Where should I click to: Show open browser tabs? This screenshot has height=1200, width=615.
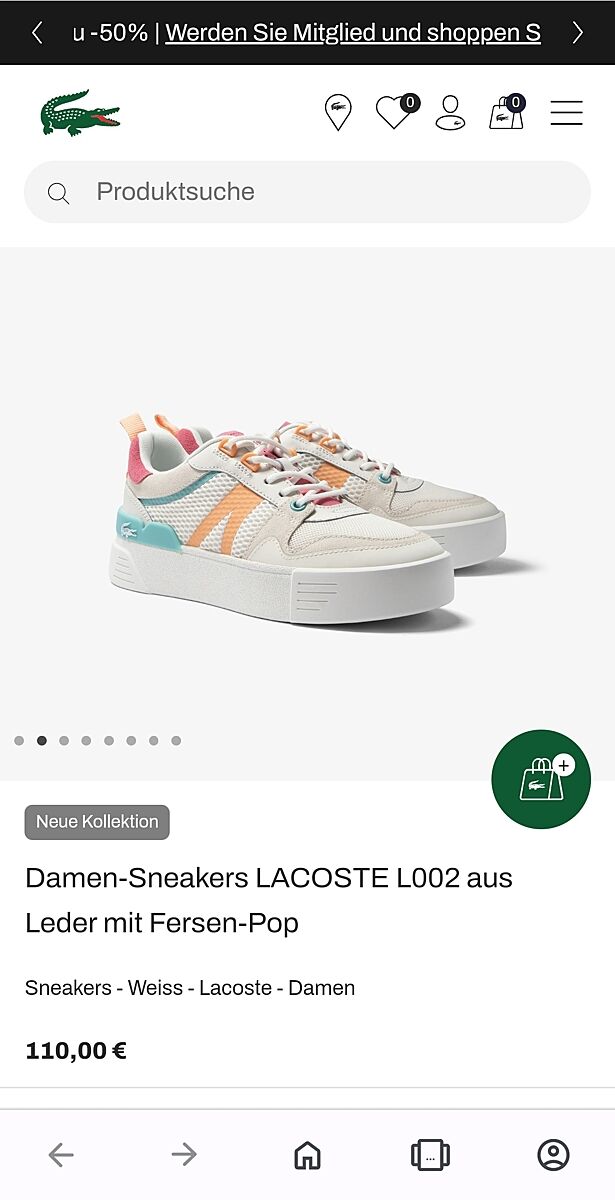(x=430, y=1155)
